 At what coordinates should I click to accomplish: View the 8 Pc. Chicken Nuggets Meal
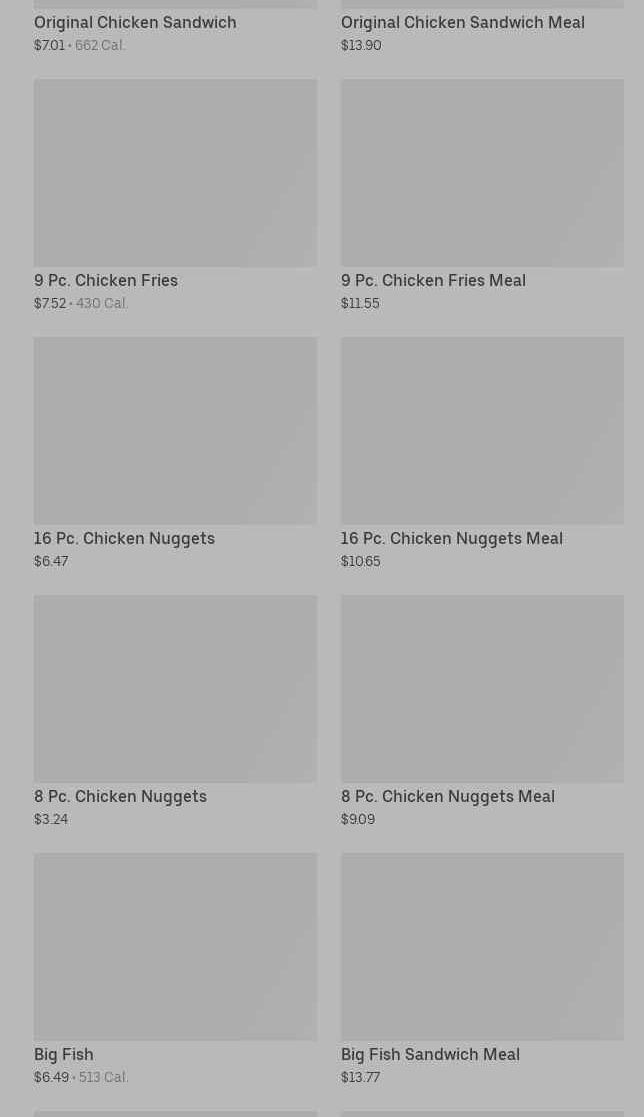pyautogui.click(x=482, y=711)
